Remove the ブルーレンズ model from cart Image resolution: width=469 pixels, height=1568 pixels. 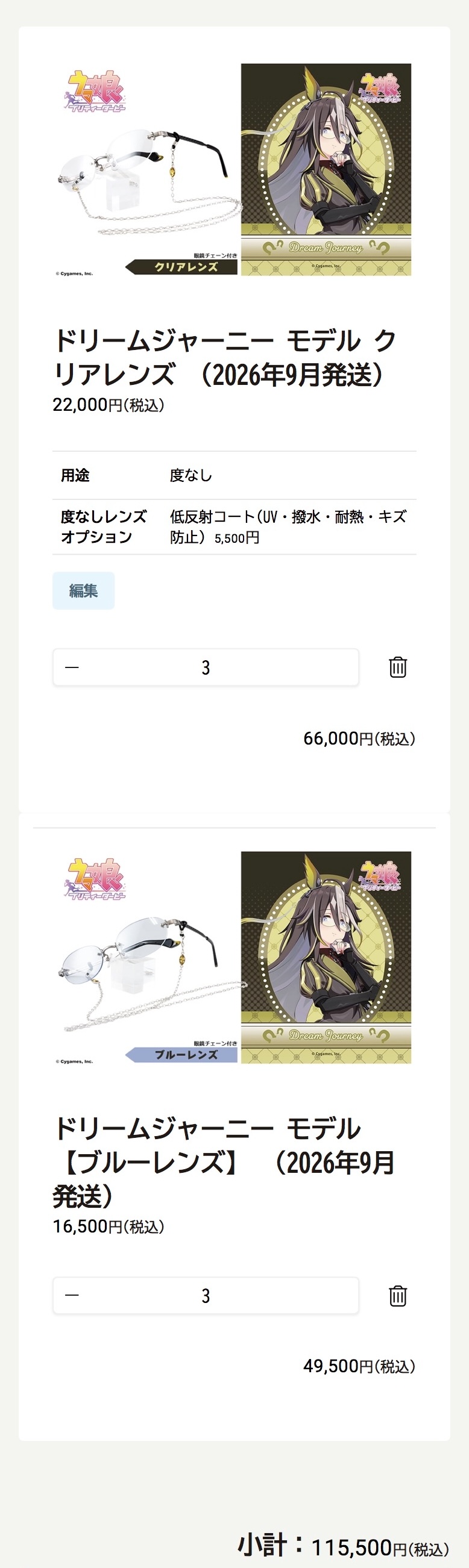coord(398,1295)
